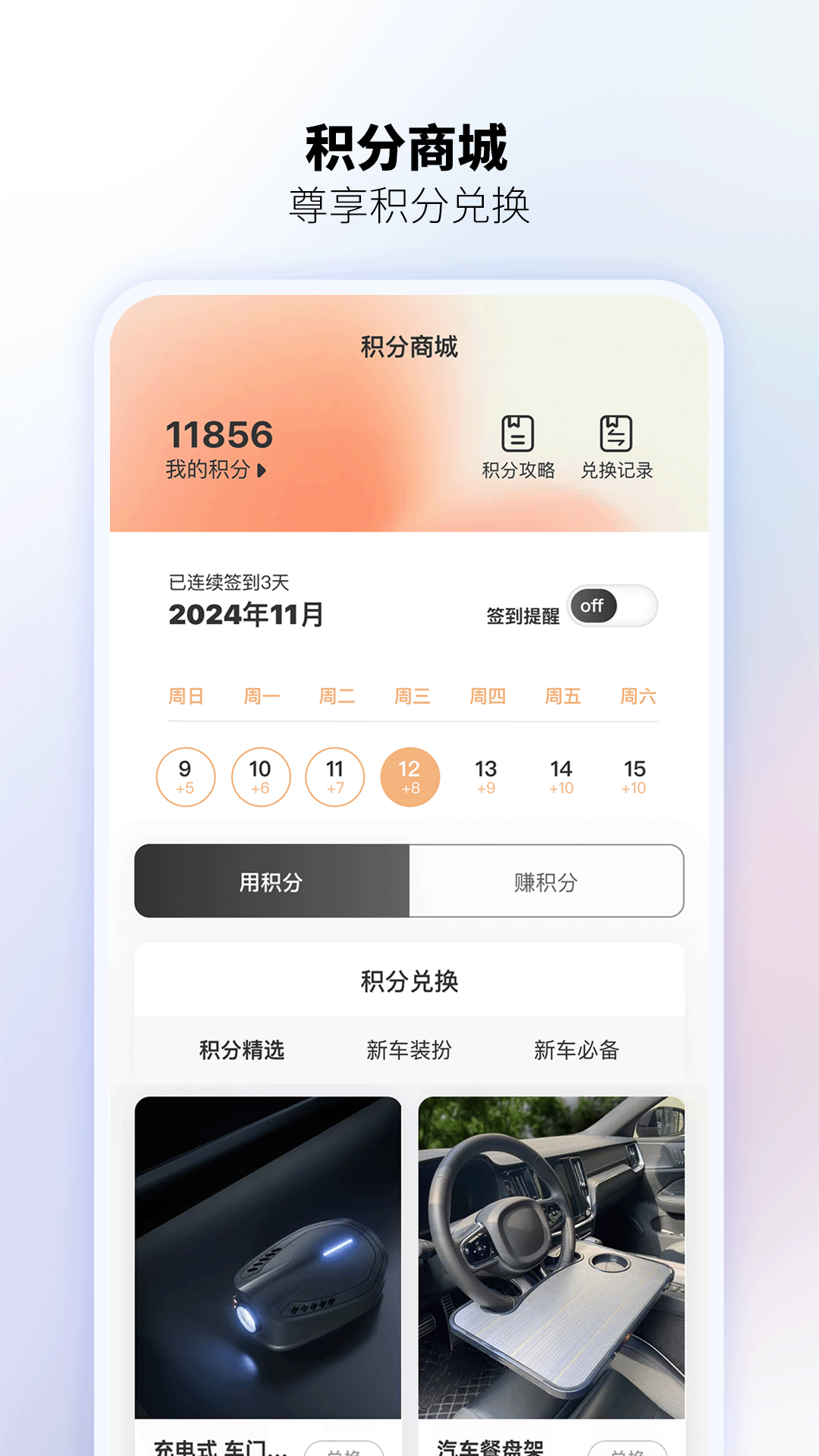
Task: Tap the date 10 sign-in circle
Action: click(x=259, y=777)
